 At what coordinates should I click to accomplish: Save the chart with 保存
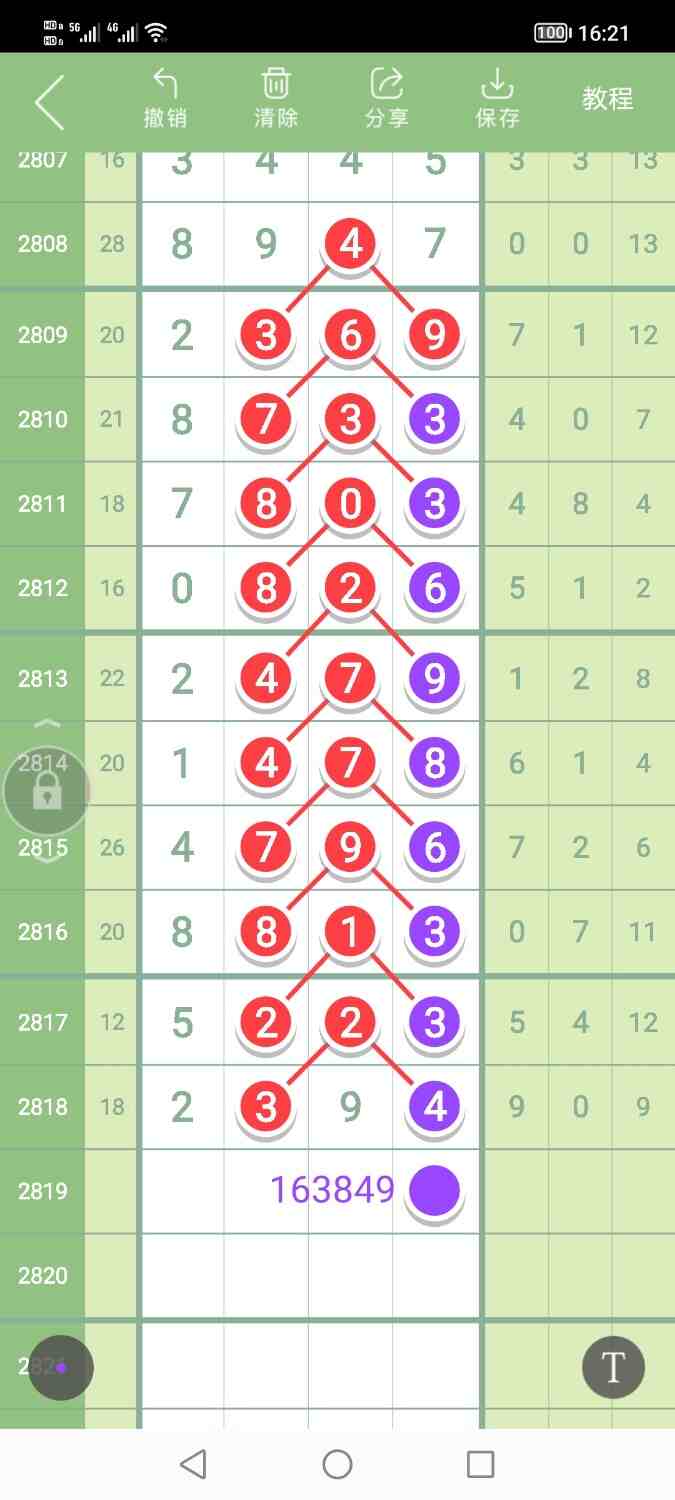click(497, 99)
